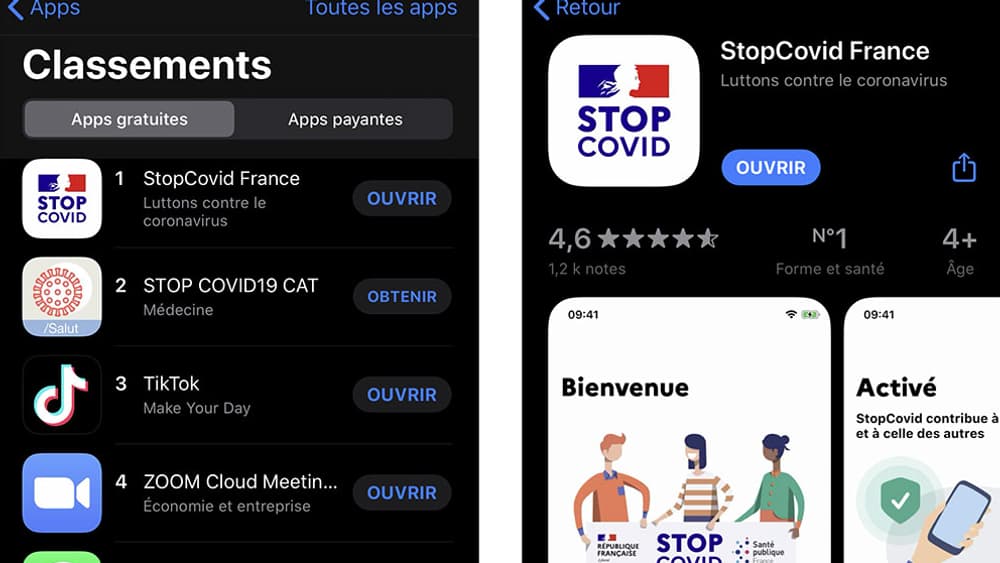Viewport: 1000px width, 563px height.
Task: Get STOP COVID19 CAT with Obtenir
Action: click(402, 296)
